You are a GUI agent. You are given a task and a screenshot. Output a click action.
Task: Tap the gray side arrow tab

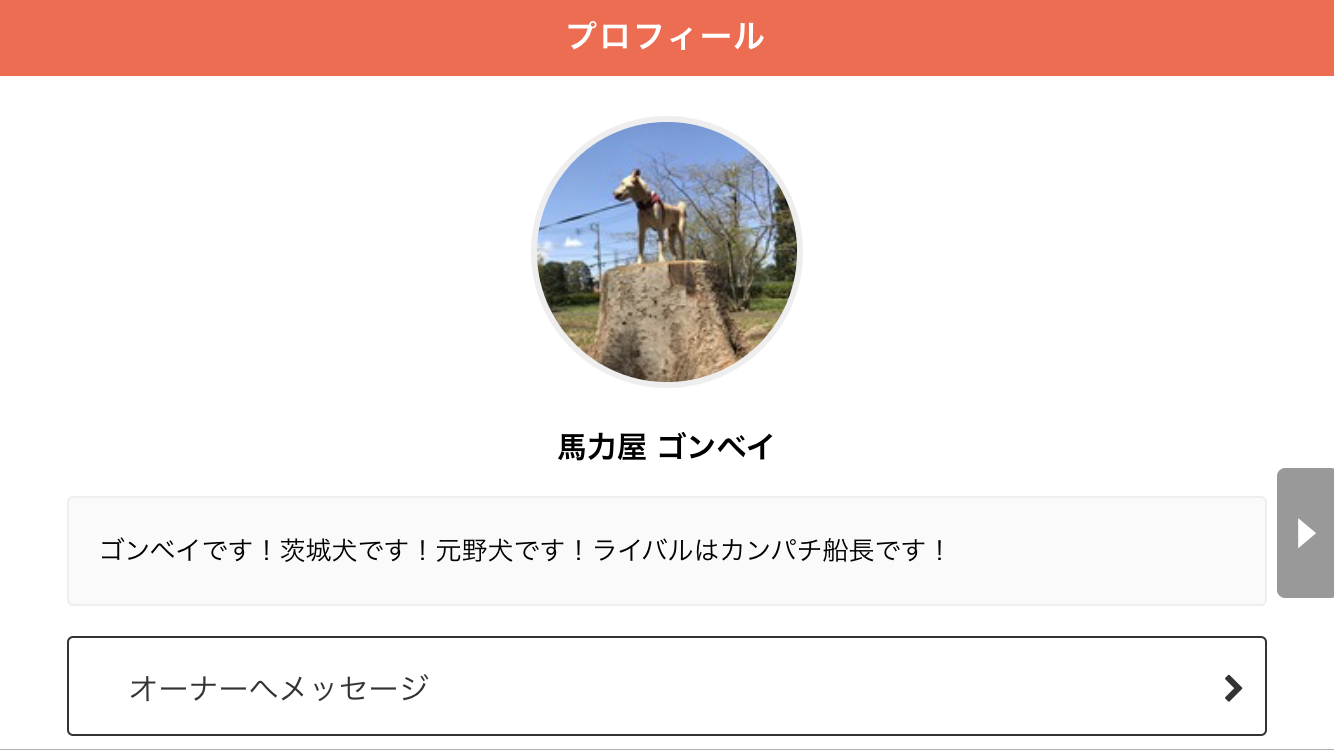1305,533
